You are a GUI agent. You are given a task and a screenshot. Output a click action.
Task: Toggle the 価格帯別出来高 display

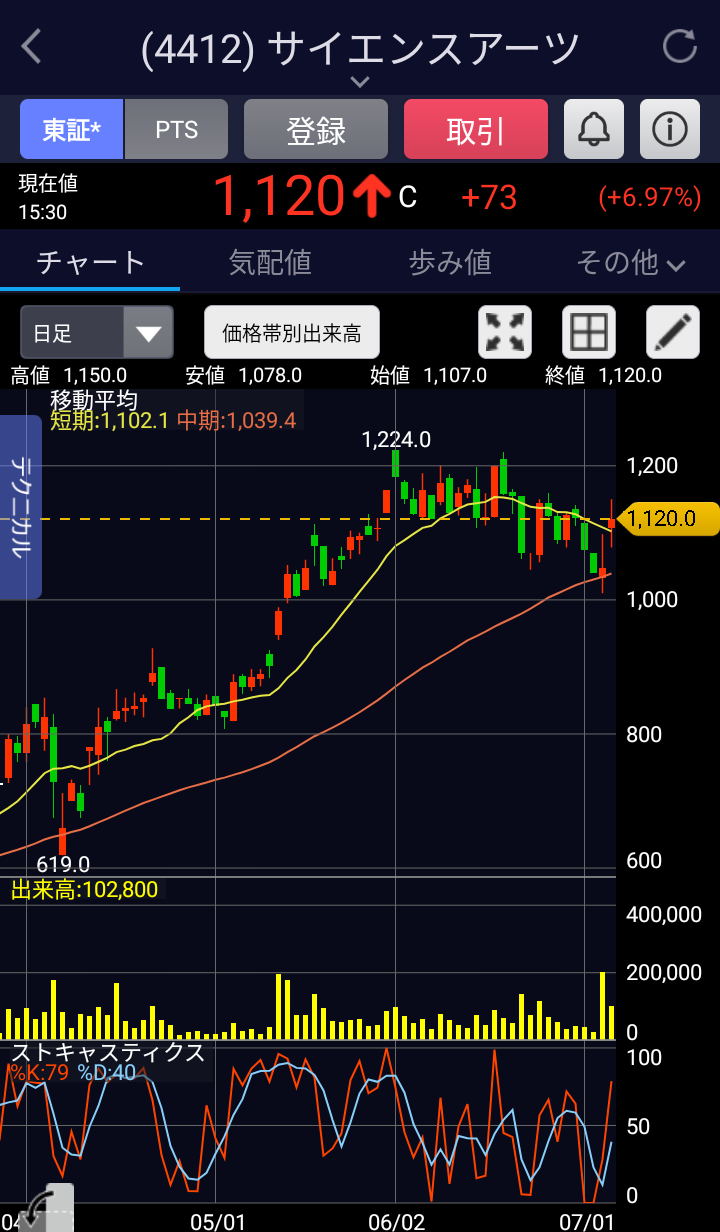292,333
